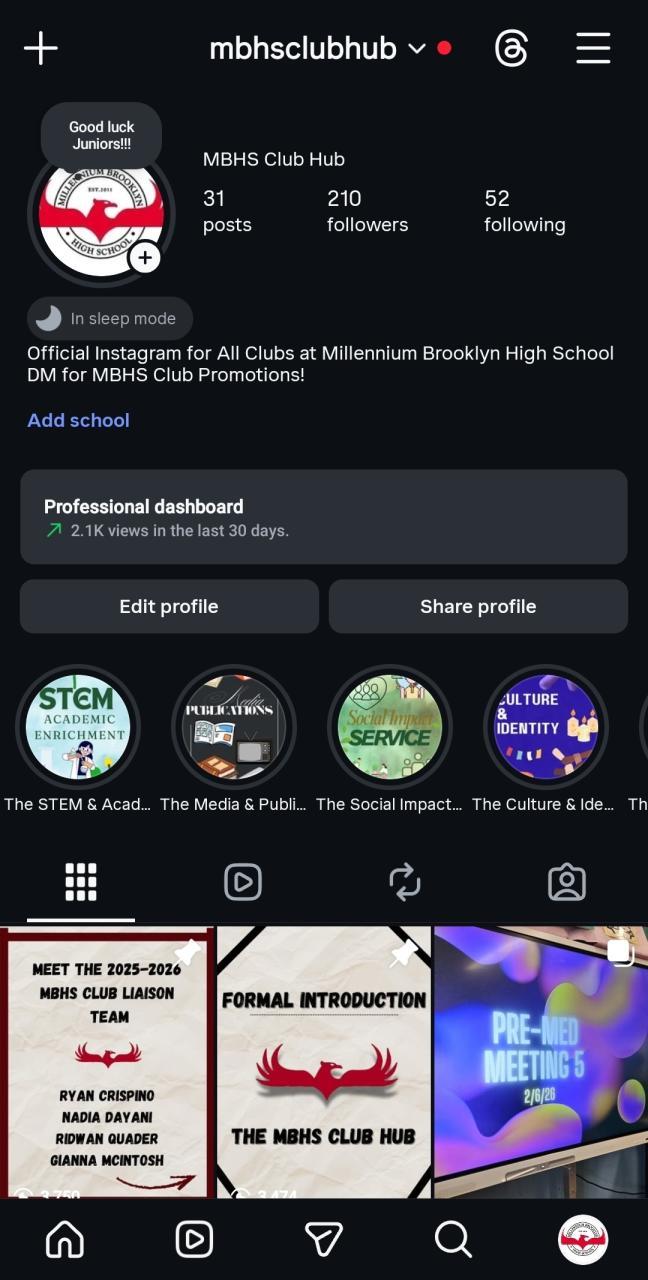Switch to the Reposts tab
This screenshot has height=1280, width=648.
point(405,882)
